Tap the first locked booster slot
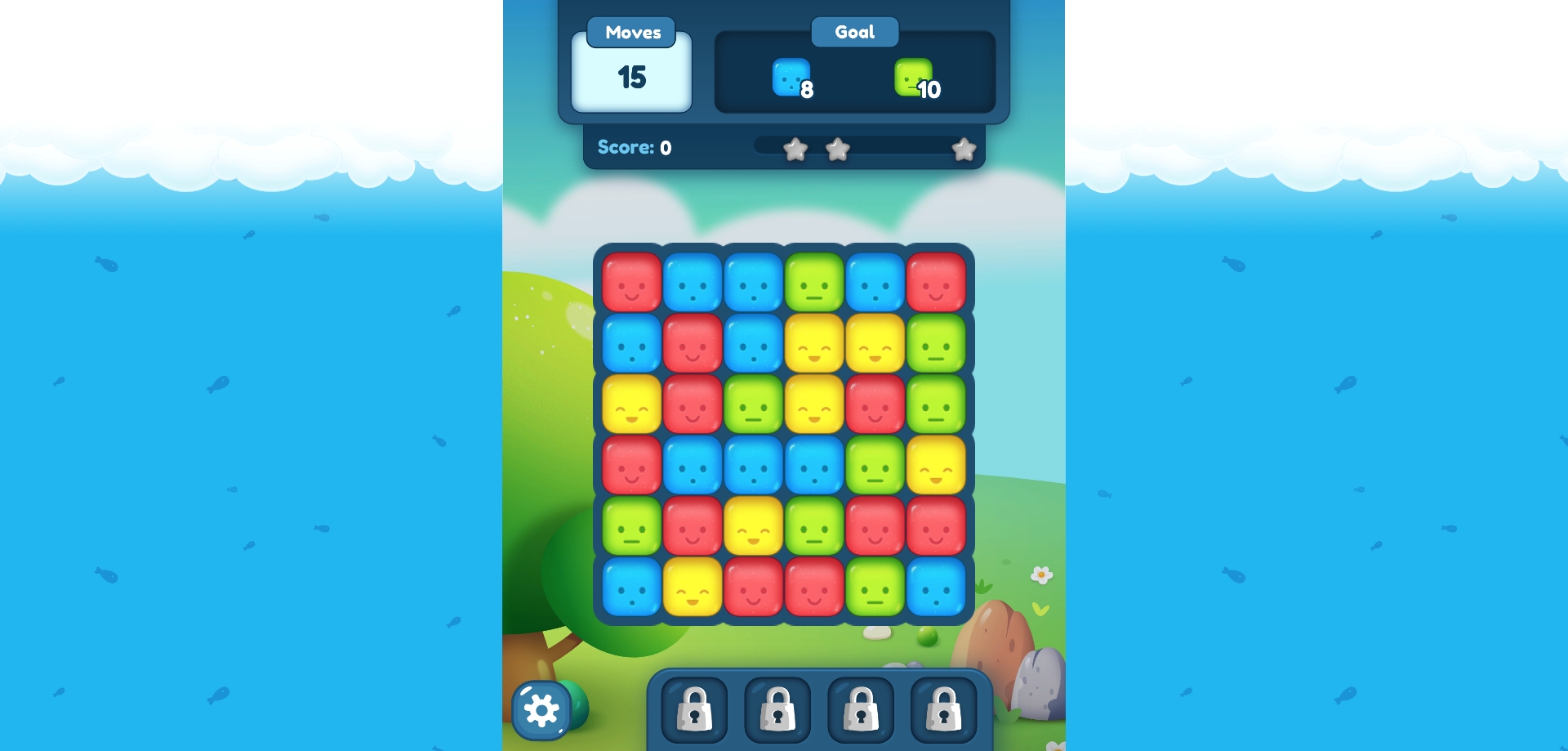 tap(694, 709)
